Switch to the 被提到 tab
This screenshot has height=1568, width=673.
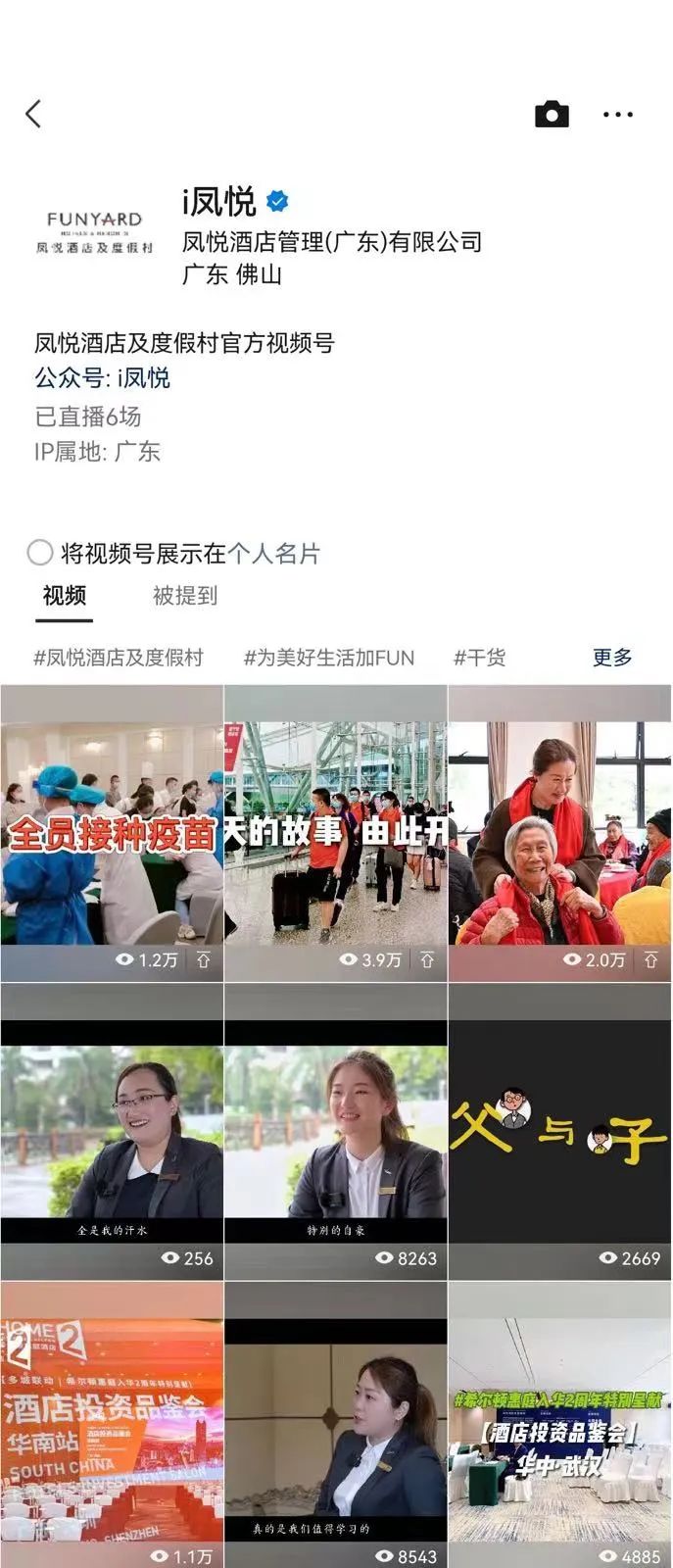coord(184,596)
